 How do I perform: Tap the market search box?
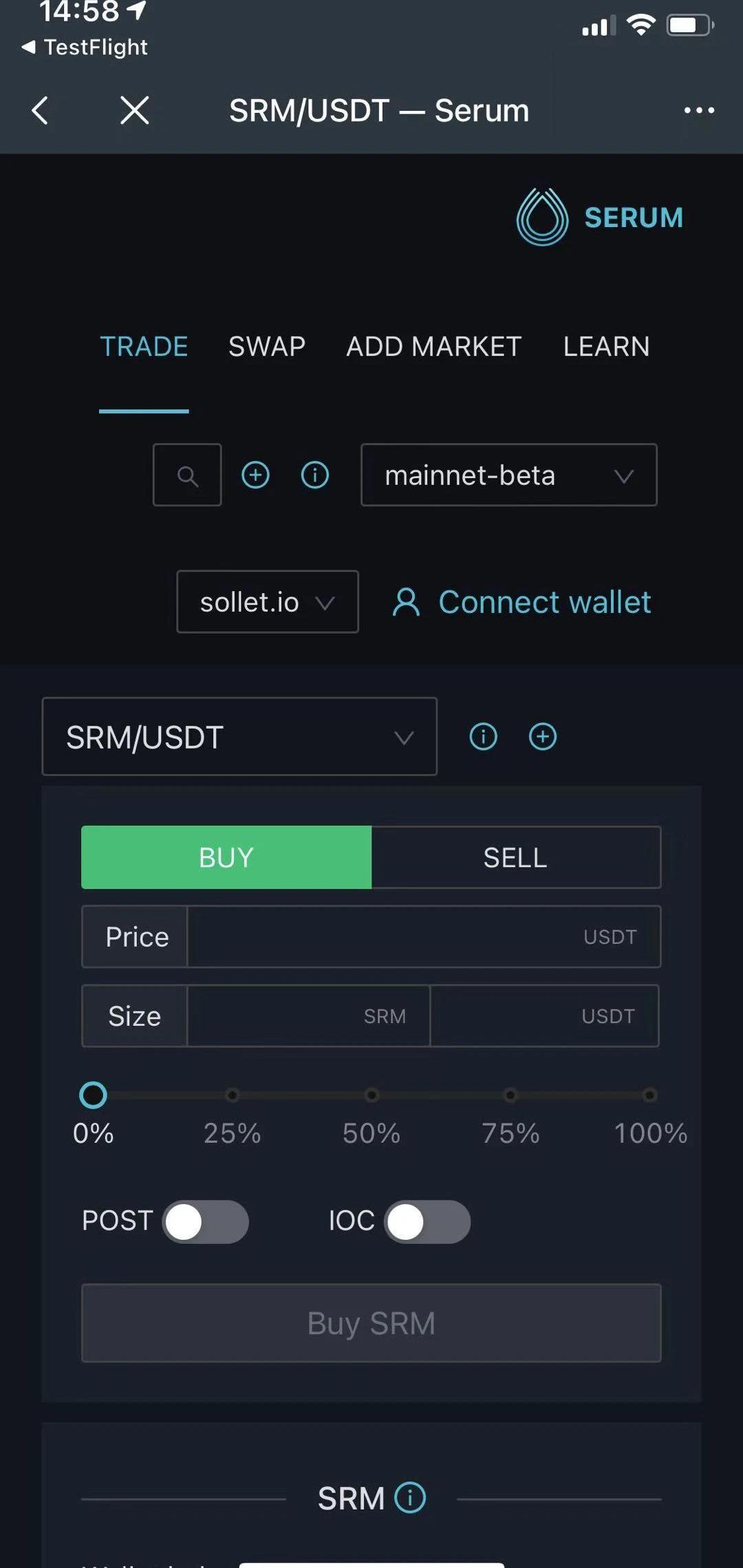(187, 475)
